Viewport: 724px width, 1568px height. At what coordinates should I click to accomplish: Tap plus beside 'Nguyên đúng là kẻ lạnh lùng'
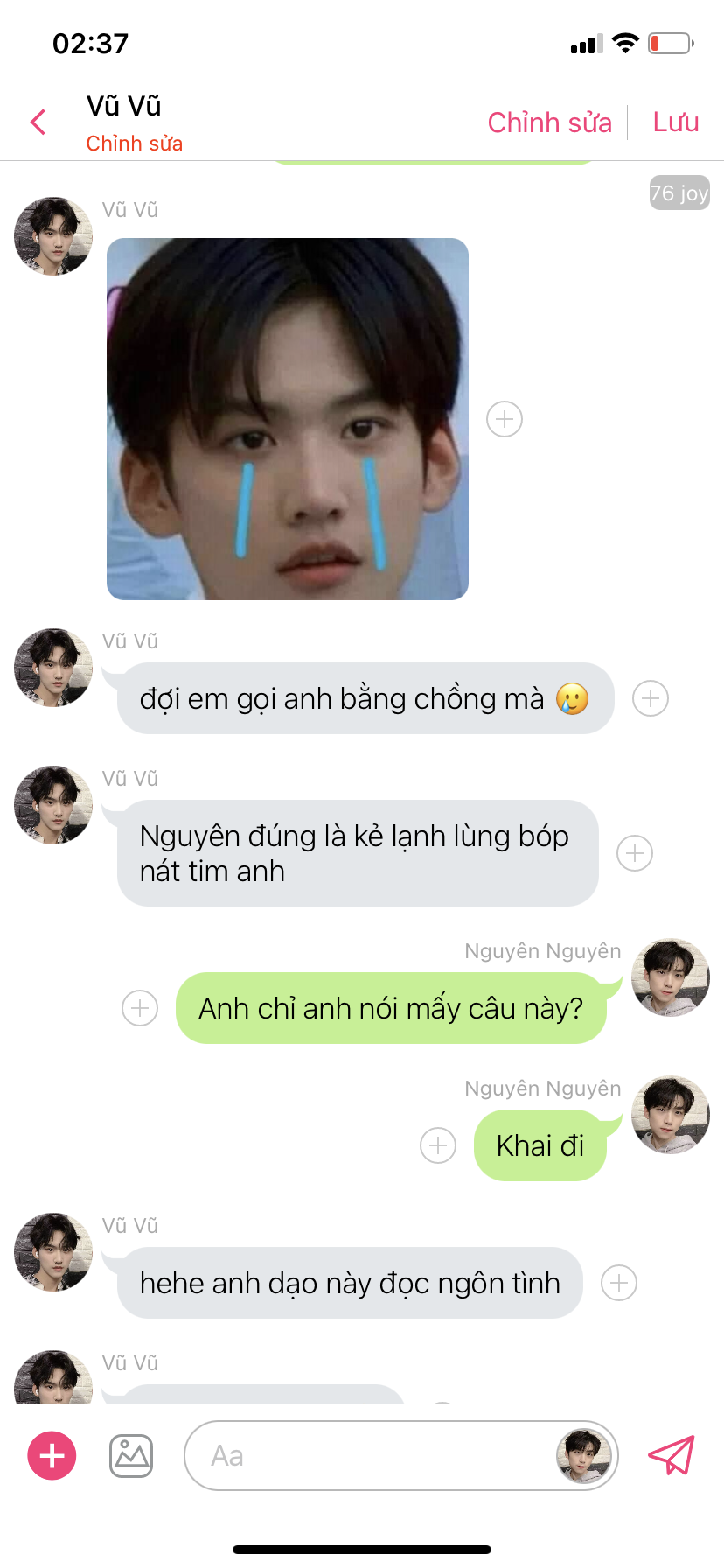[635, 853]
